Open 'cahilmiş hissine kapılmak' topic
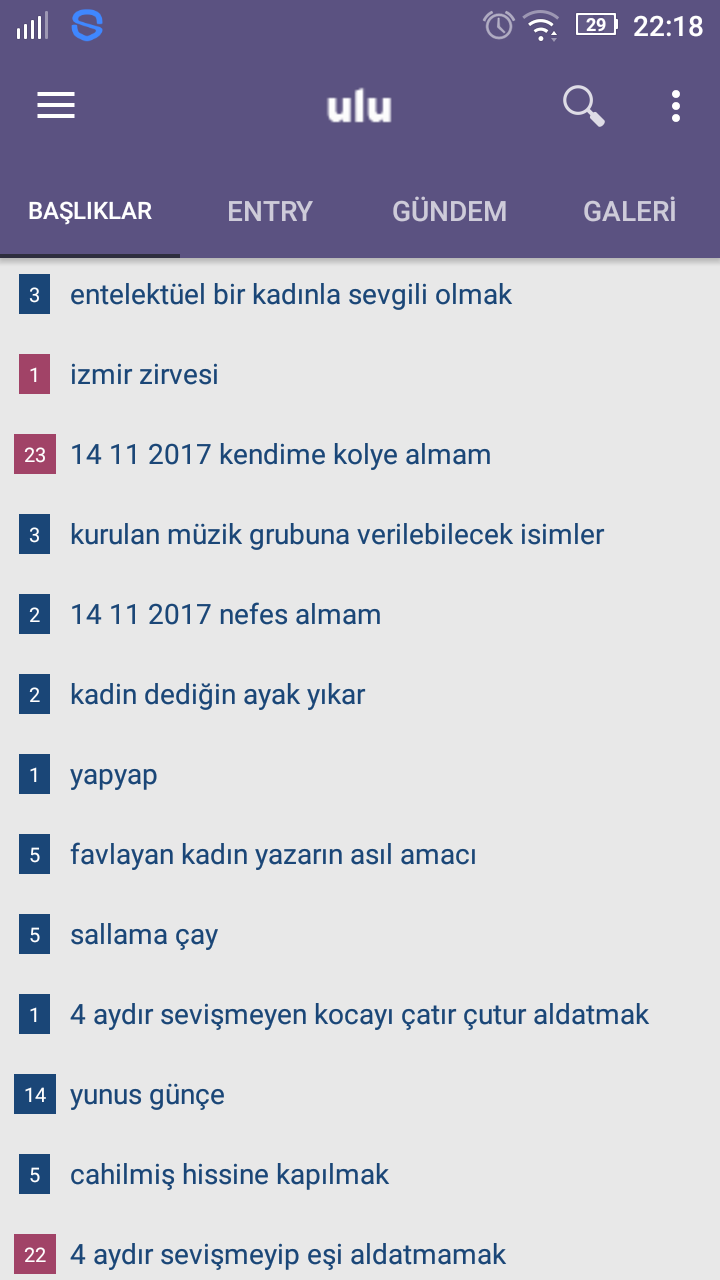 coord(229,1175)
